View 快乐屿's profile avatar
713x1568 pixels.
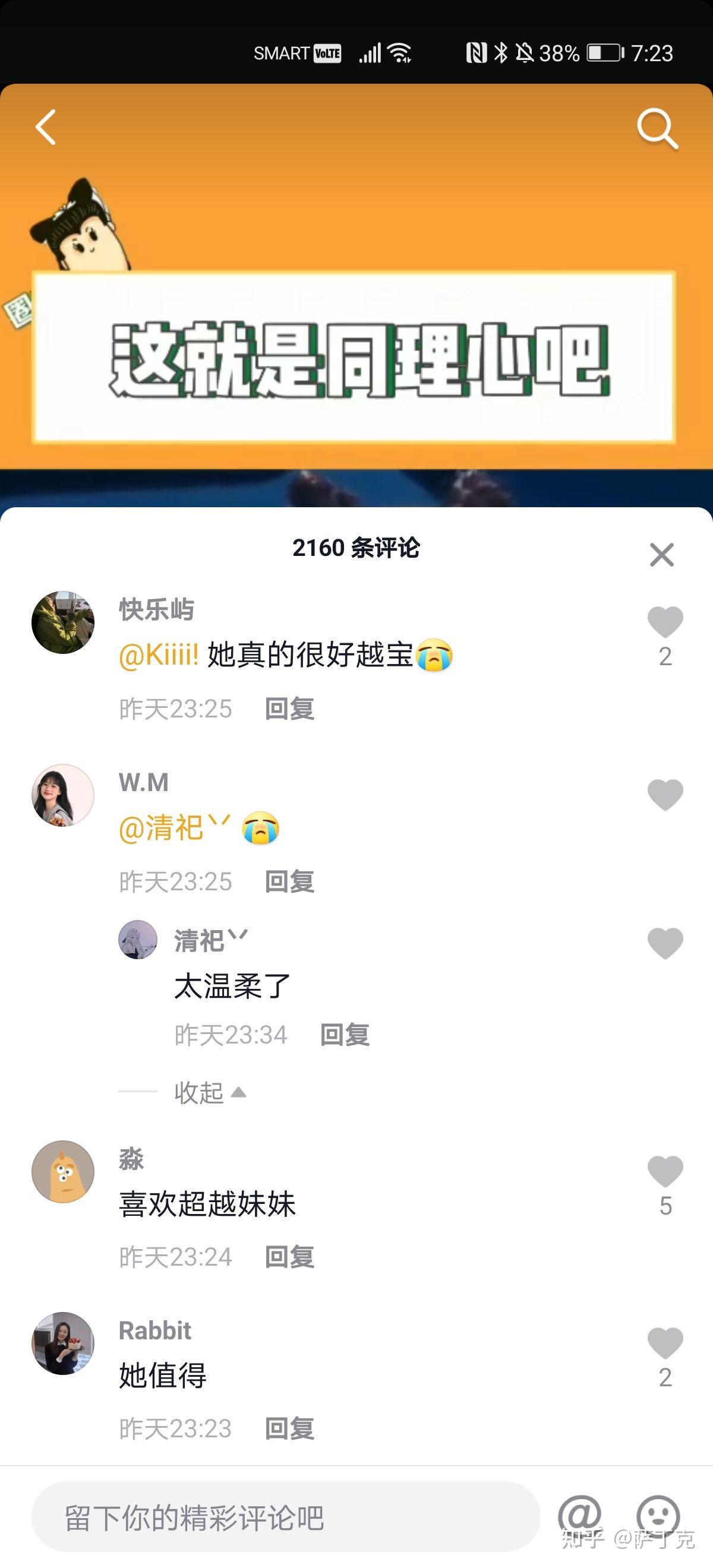click(x=63, y=622)
